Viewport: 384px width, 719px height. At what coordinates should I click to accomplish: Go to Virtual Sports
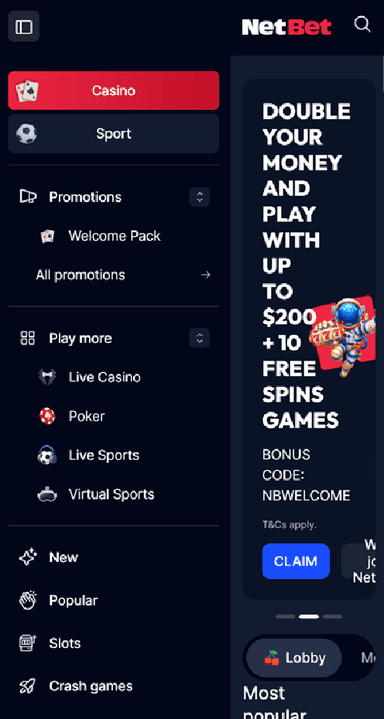[x=111, y=494]
